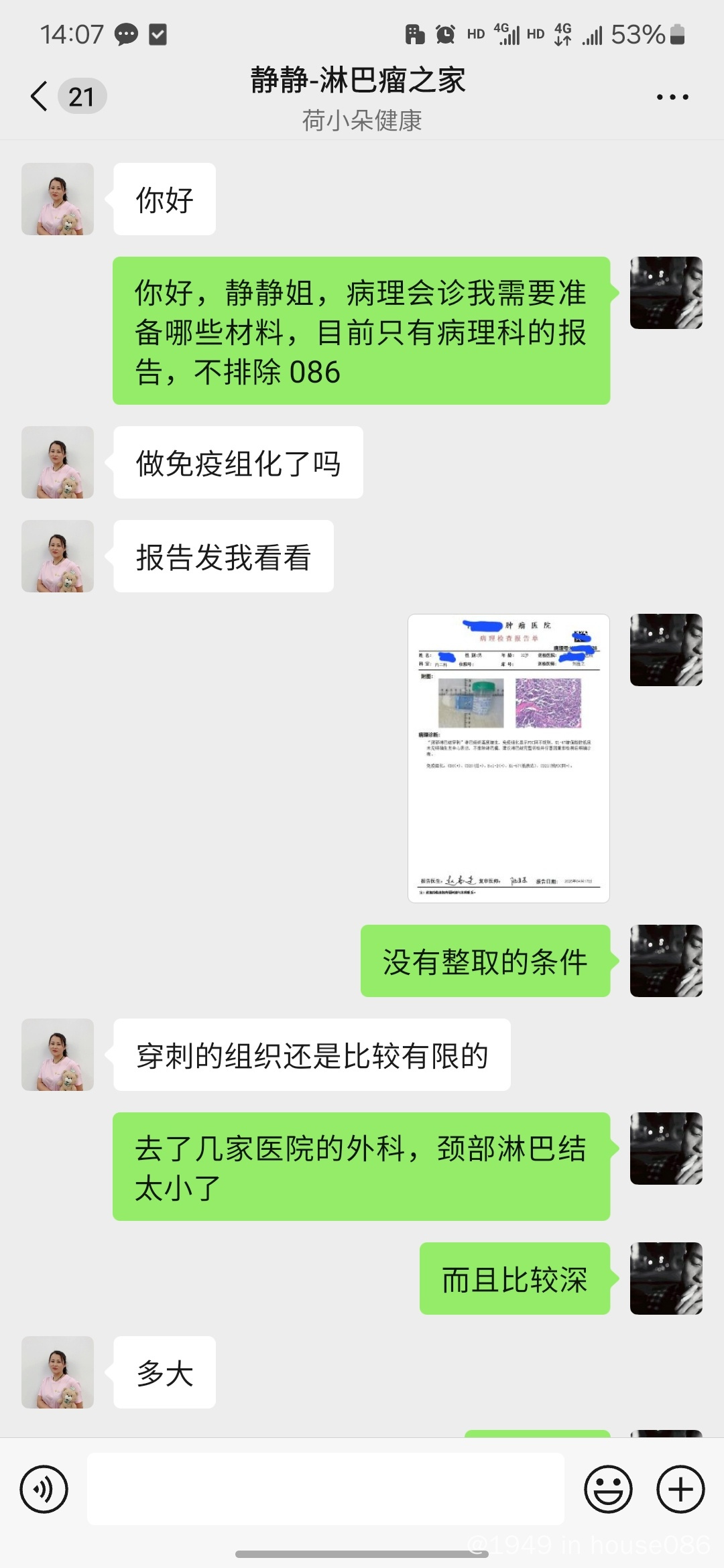Switch to voice message input
The image size is (724, 1568).
[x=44, y=1489]
